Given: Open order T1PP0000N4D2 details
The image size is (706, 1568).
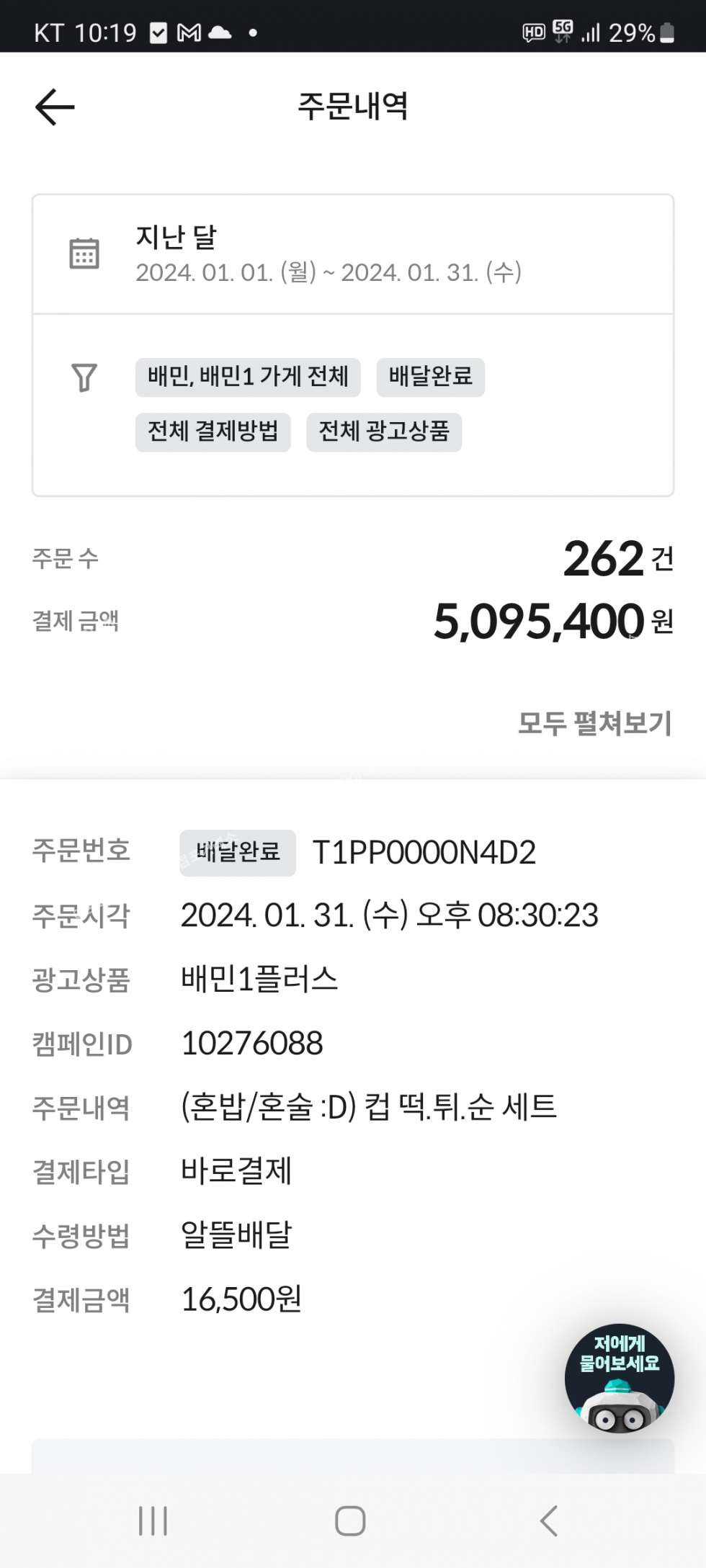Looking at the screenshot, I should (x=424, y=853).
